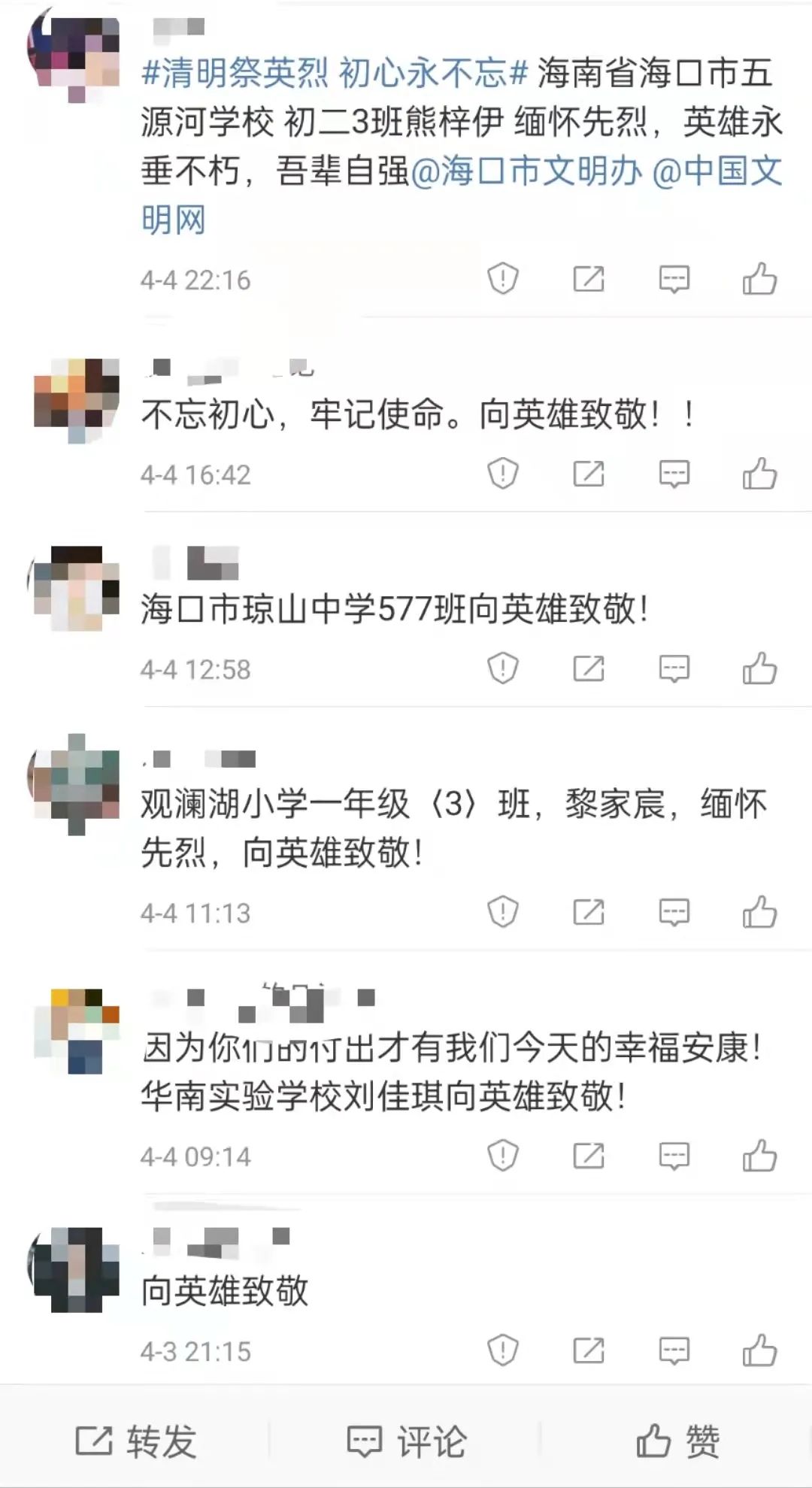Tap 赞 in the bottom bar
Image resolution: width=812 pixels, height=1488 pixels.
point(677,1441)
